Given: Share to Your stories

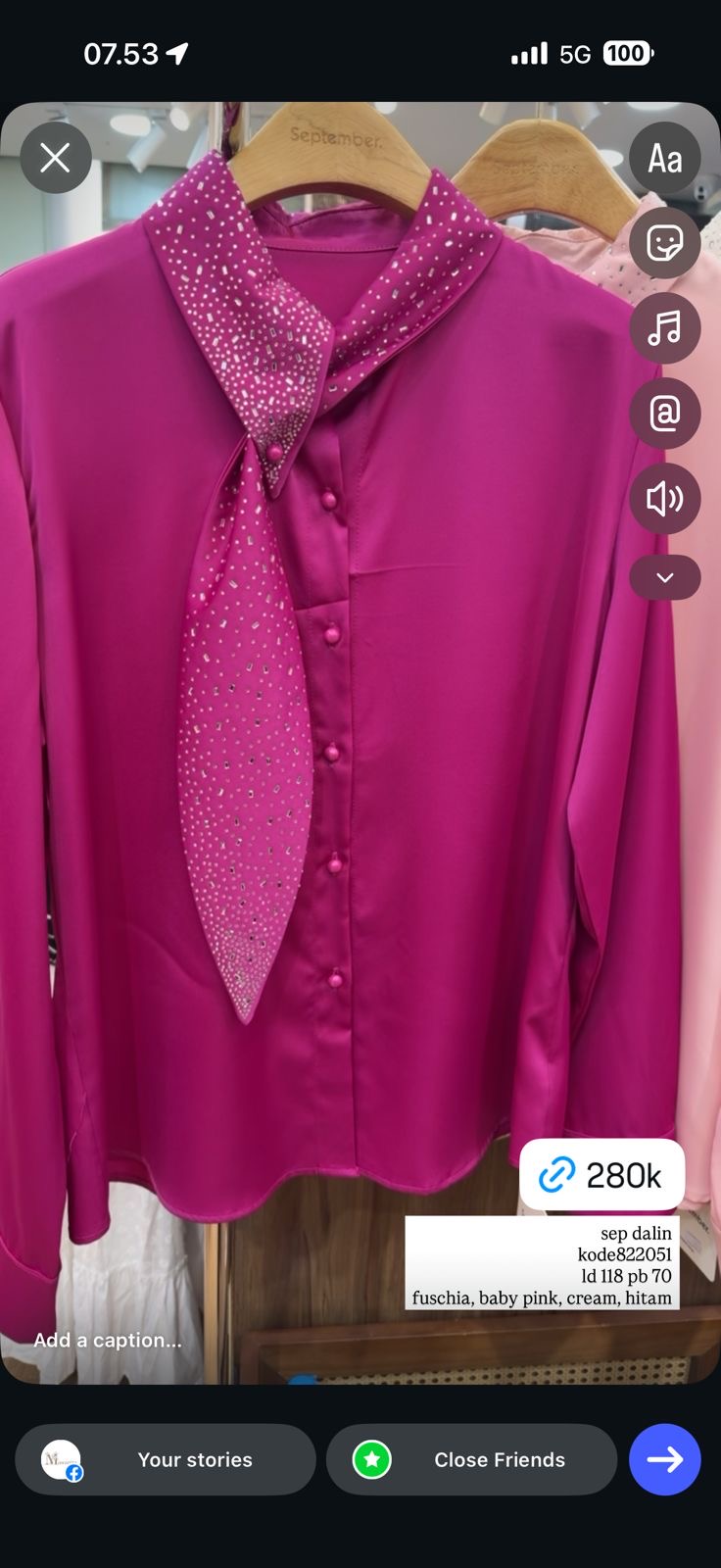Looking at the screenshot, I should point(166,1459).
